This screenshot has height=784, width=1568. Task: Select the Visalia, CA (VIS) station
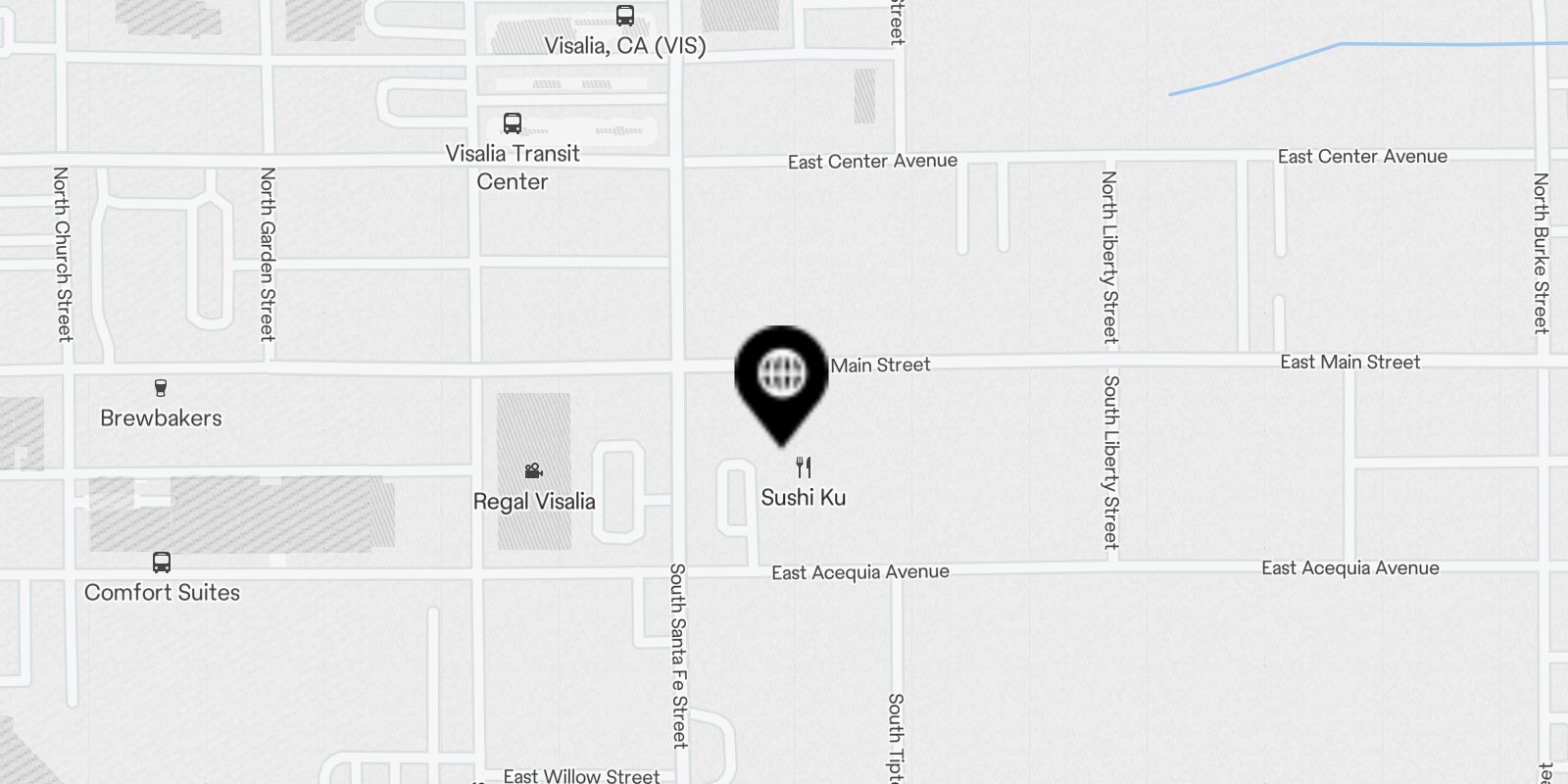625,17
